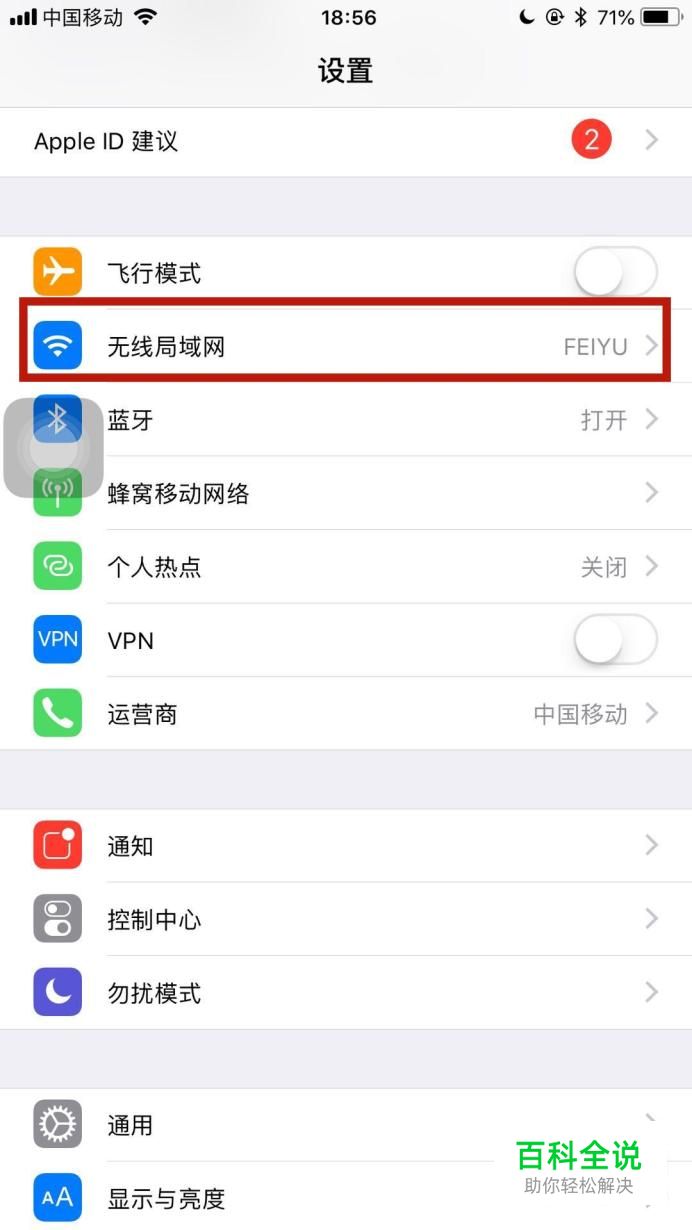Viewport: 692px width, 1230px height.
Task: Open 通知 settings
Action: [346, 846]
